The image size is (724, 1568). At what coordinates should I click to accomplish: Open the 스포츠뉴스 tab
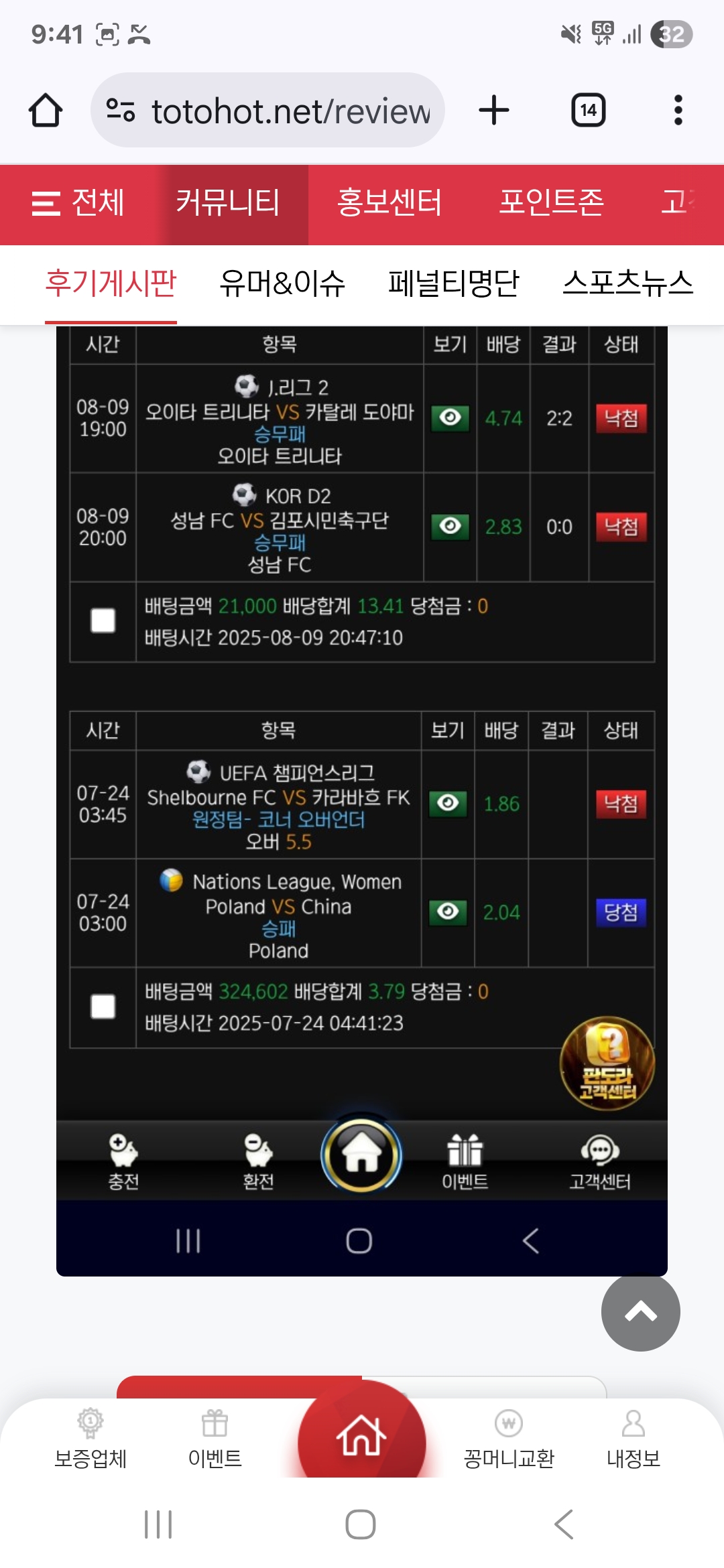[627, 283]
